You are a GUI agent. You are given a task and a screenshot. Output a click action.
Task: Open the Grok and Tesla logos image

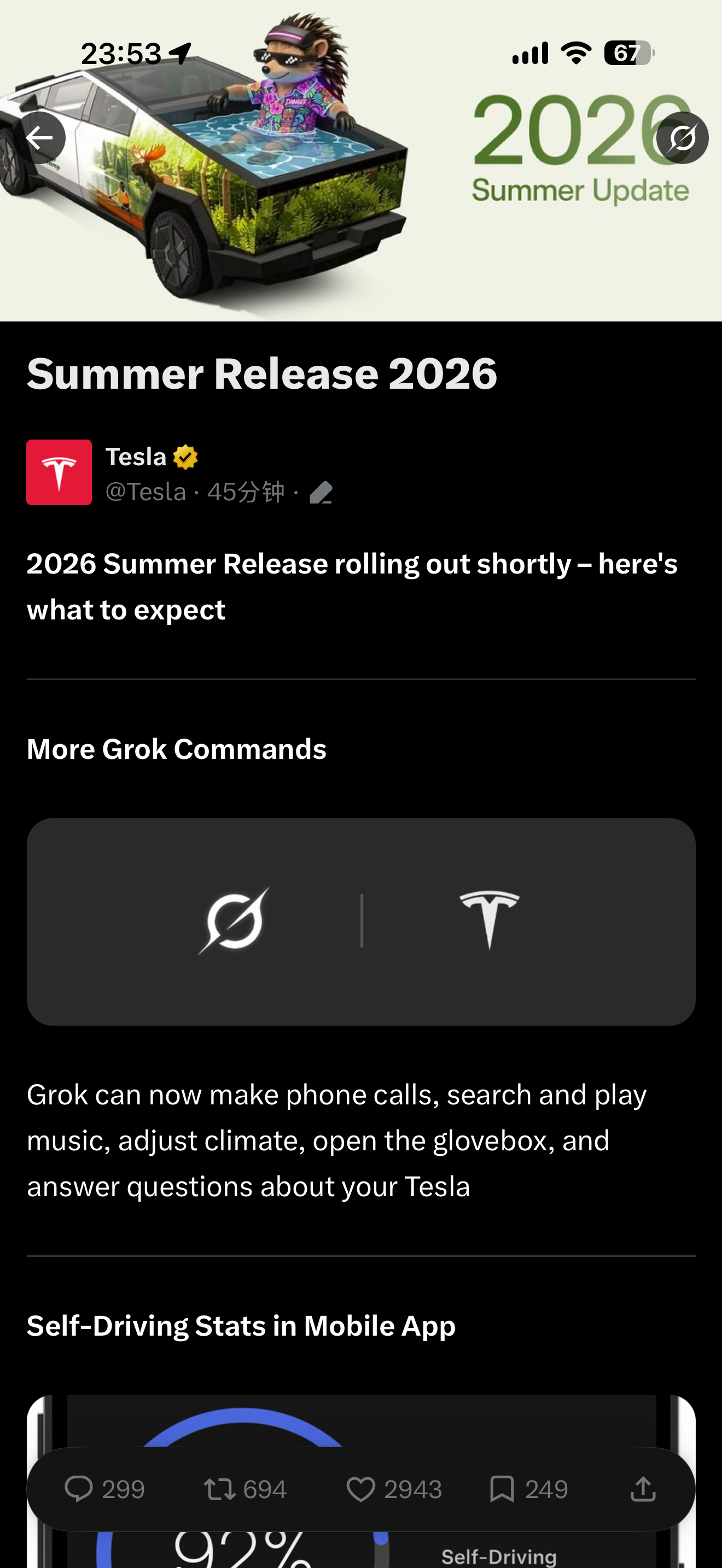coord(361,922)
